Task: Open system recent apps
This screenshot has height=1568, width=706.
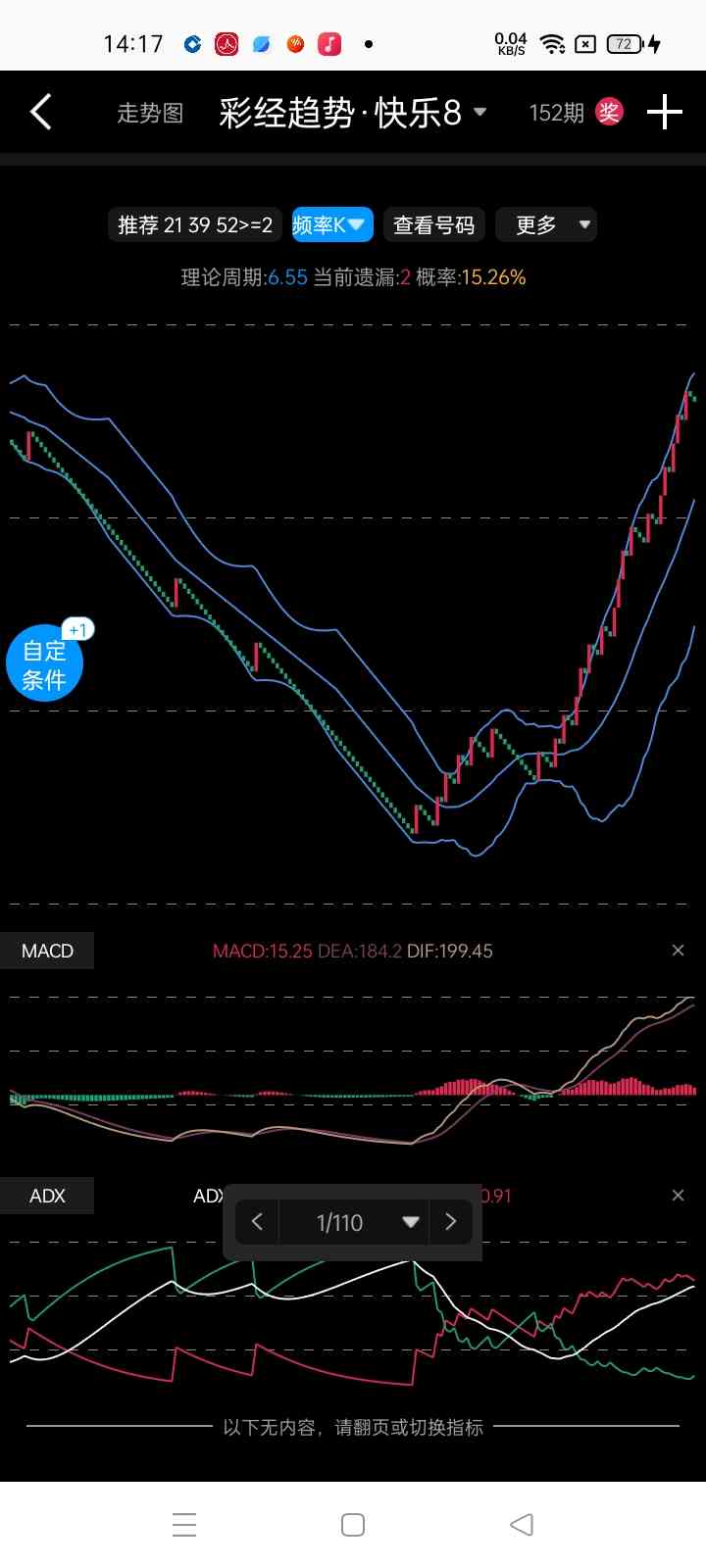Action: [184, 1525]
